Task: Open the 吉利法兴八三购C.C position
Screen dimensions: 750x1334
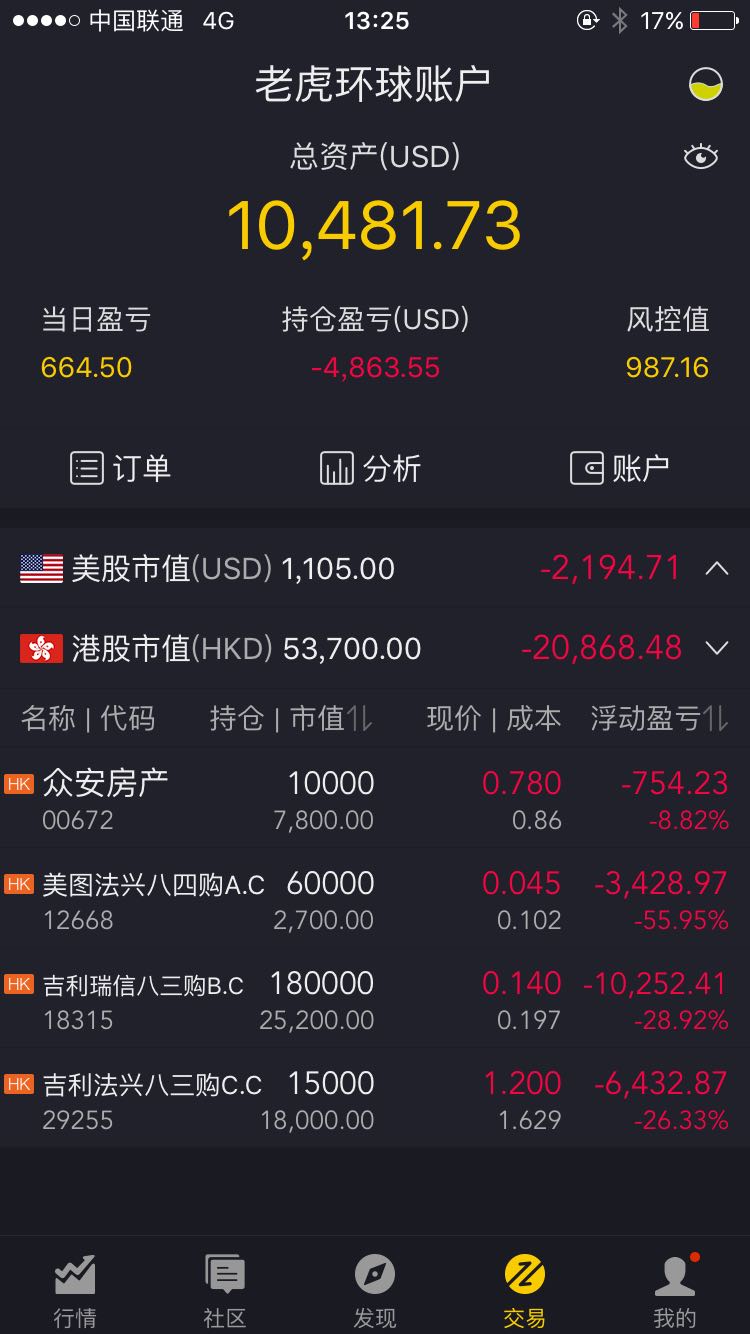Action: [375, 1099]
